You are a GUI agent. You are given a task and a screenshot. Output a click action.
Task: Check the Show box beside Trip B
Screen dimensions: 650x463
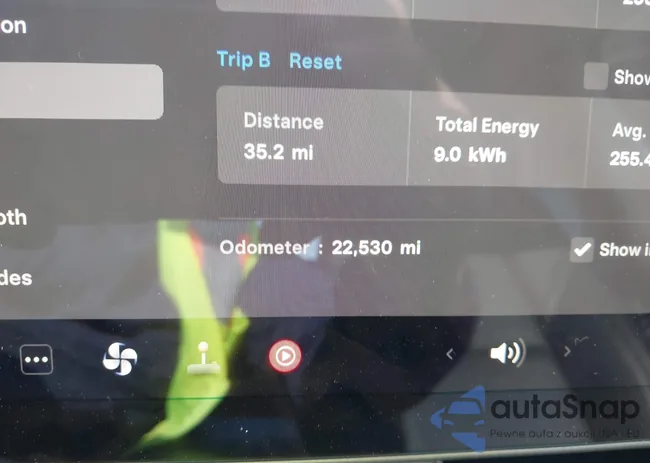pyautogui.click(x=595, y=77)
